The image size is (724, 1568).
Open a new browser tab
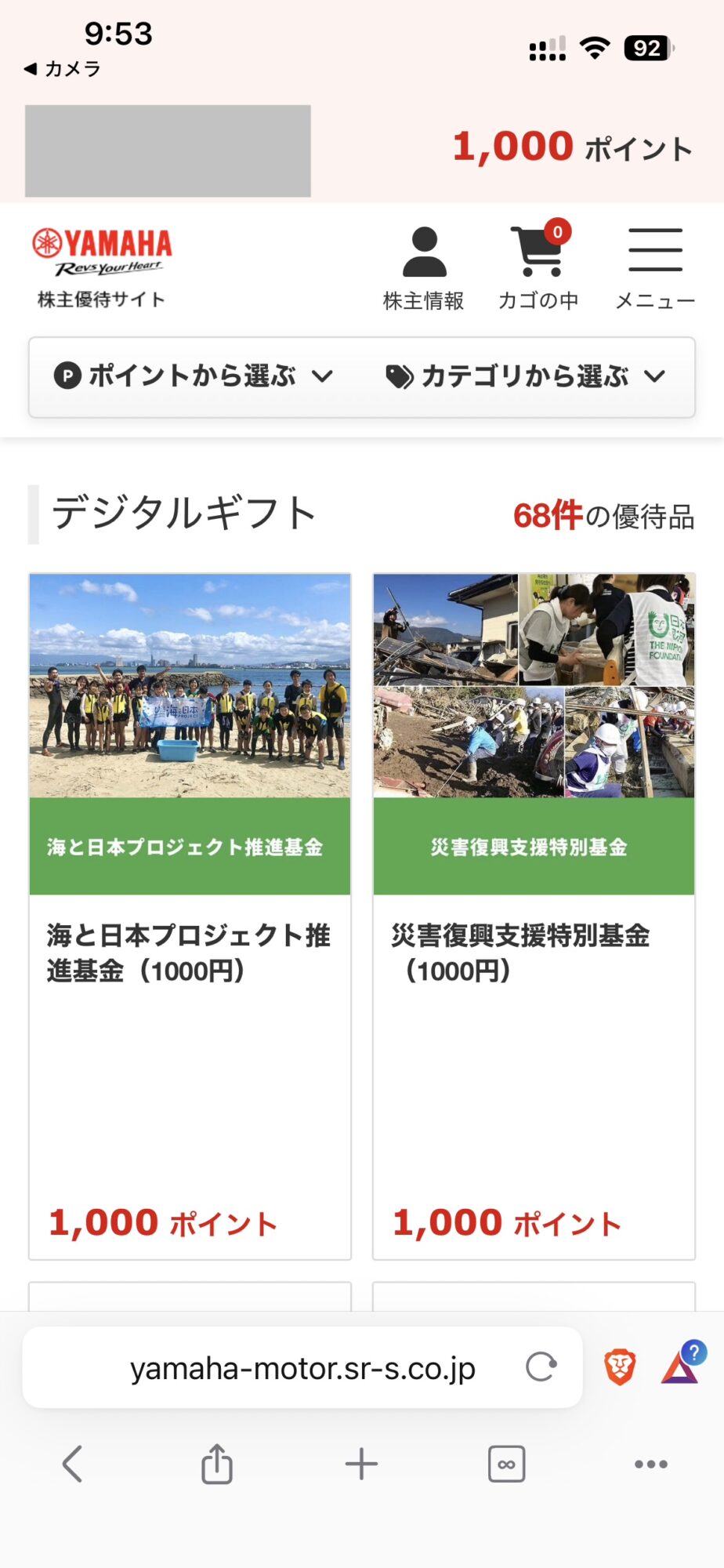(x=361, y=1464)
